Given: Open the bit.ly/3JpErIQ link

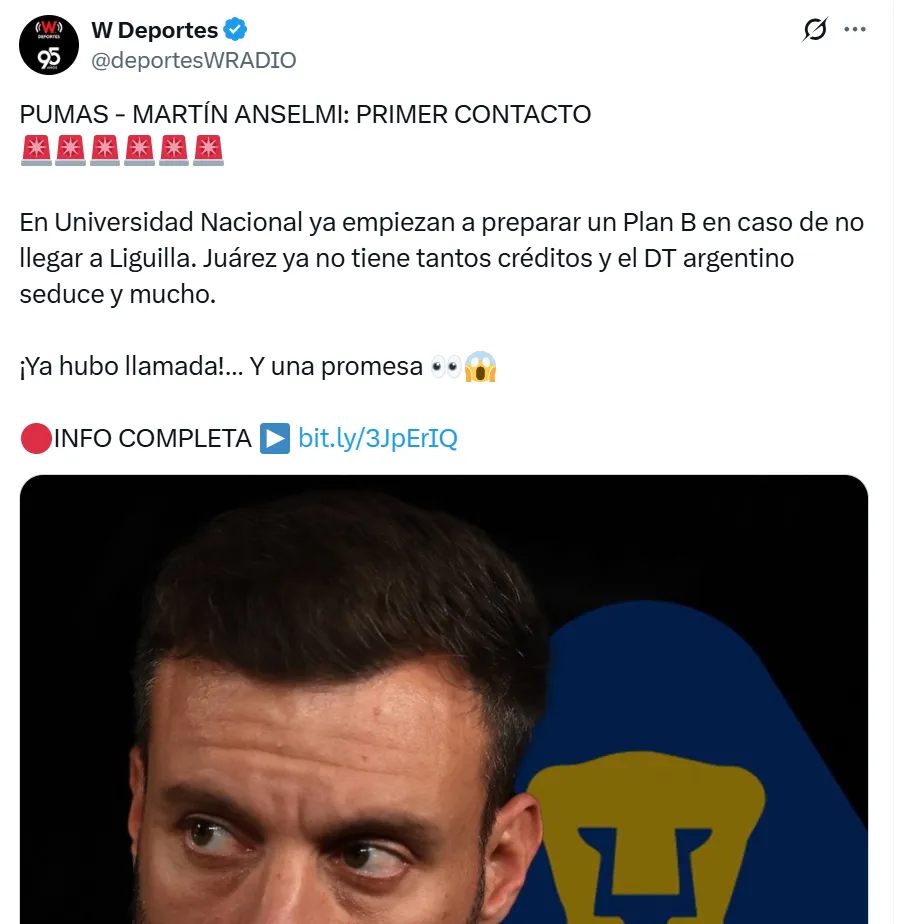Looking at the screenshot, I should click(x=377, y=438).
